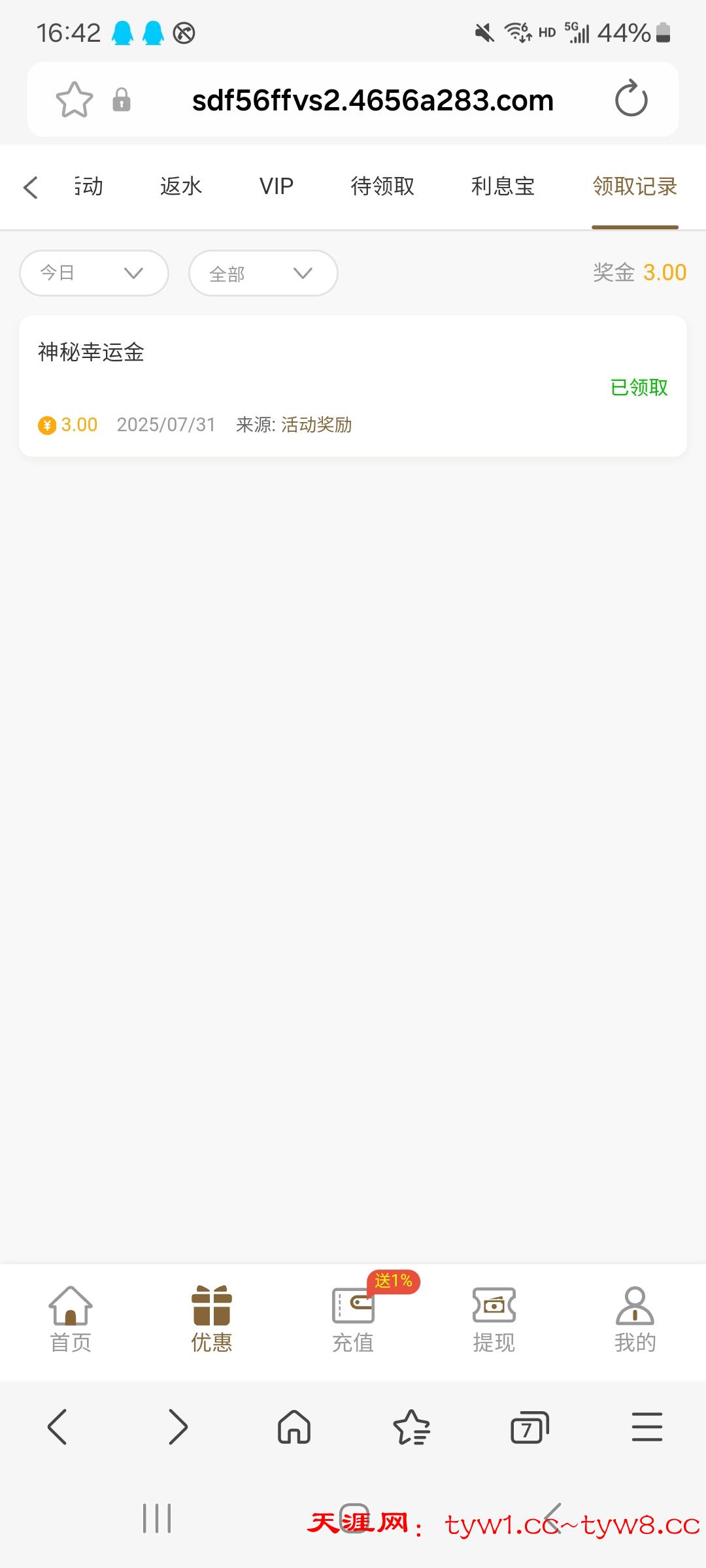The width and height of the screenshot is (706, 1568).
Task: Open the 提现 withdrawal tab
Action: pos(494,1320)
